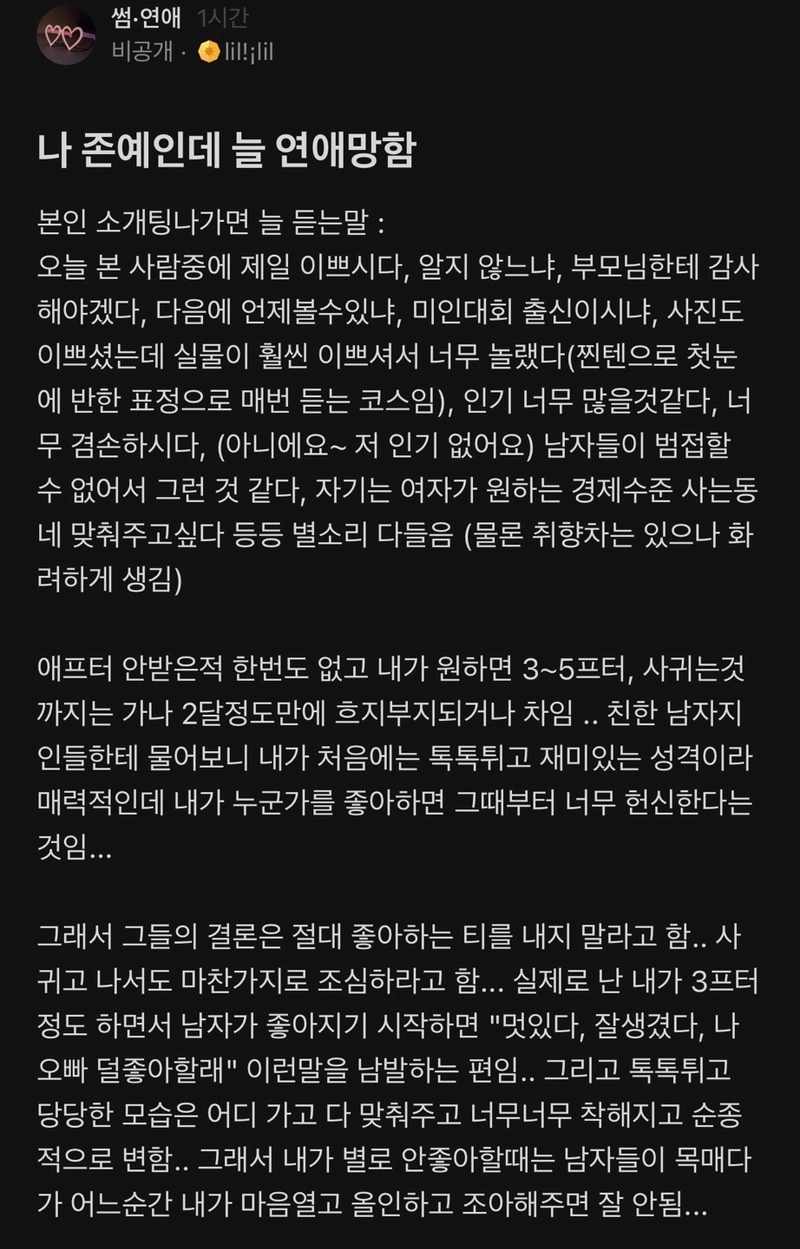Open the 썸·연애 channel avatar
This screenshot has width=800, height=1249.
[x=66, y=35]
